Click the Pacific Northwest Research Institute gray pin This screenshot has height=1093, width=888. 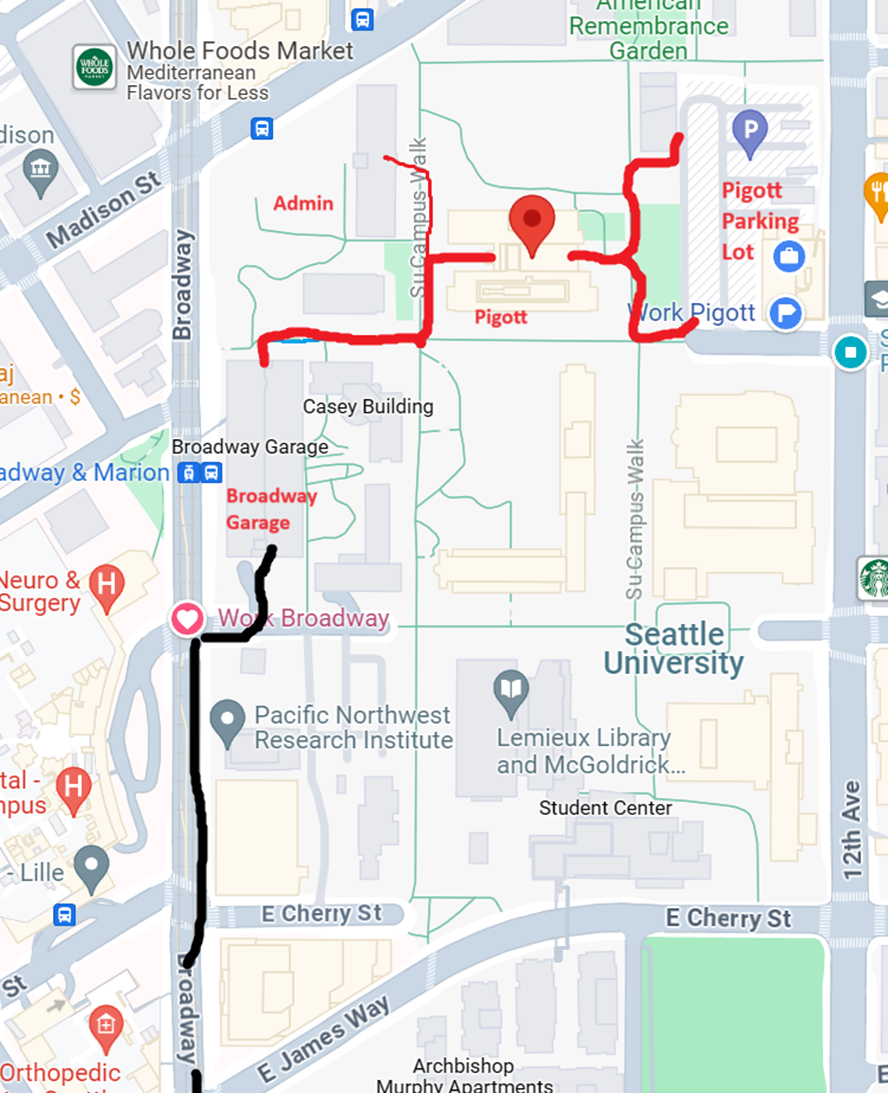click(x=230, y=716)
